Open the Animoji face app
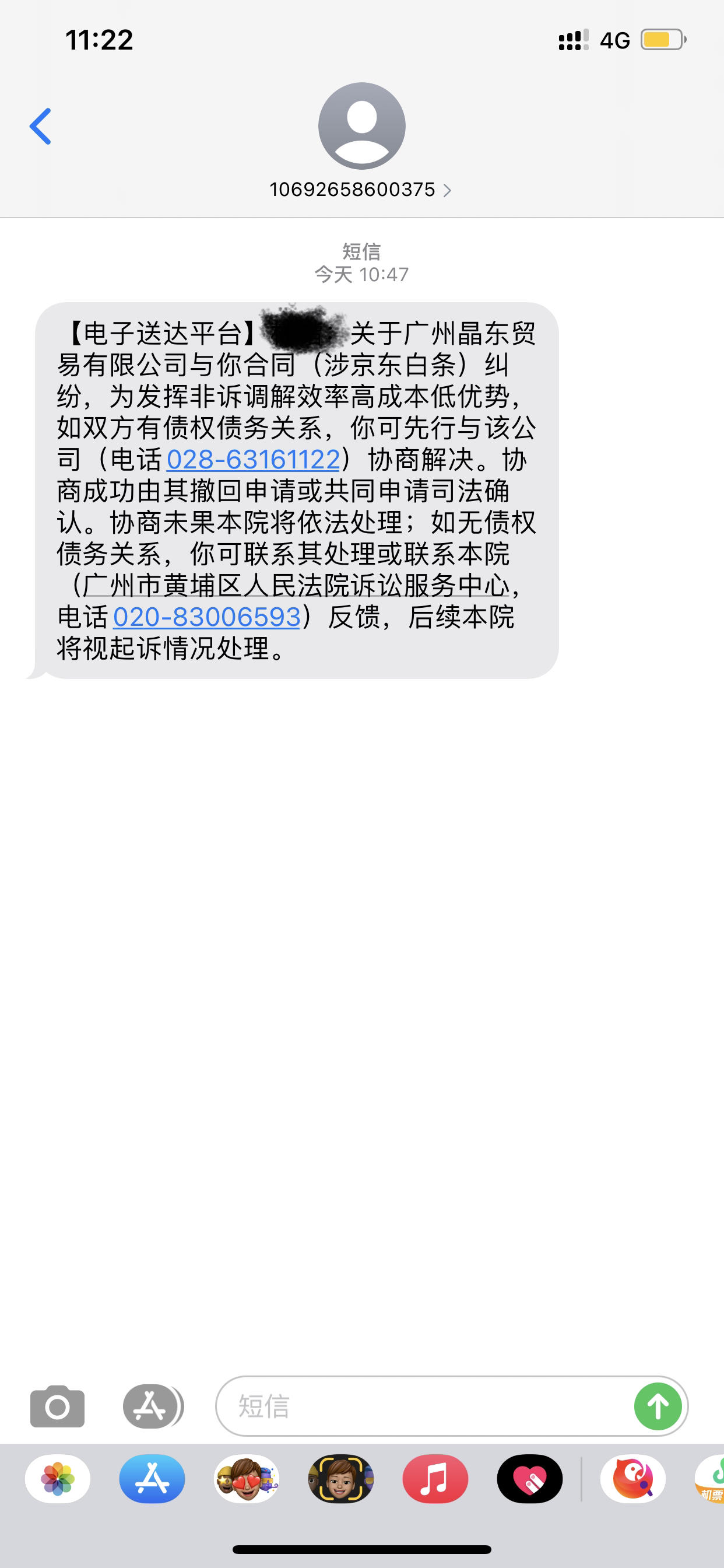The height and width of the screenshot is (1568, 724). click(340, 1479)
